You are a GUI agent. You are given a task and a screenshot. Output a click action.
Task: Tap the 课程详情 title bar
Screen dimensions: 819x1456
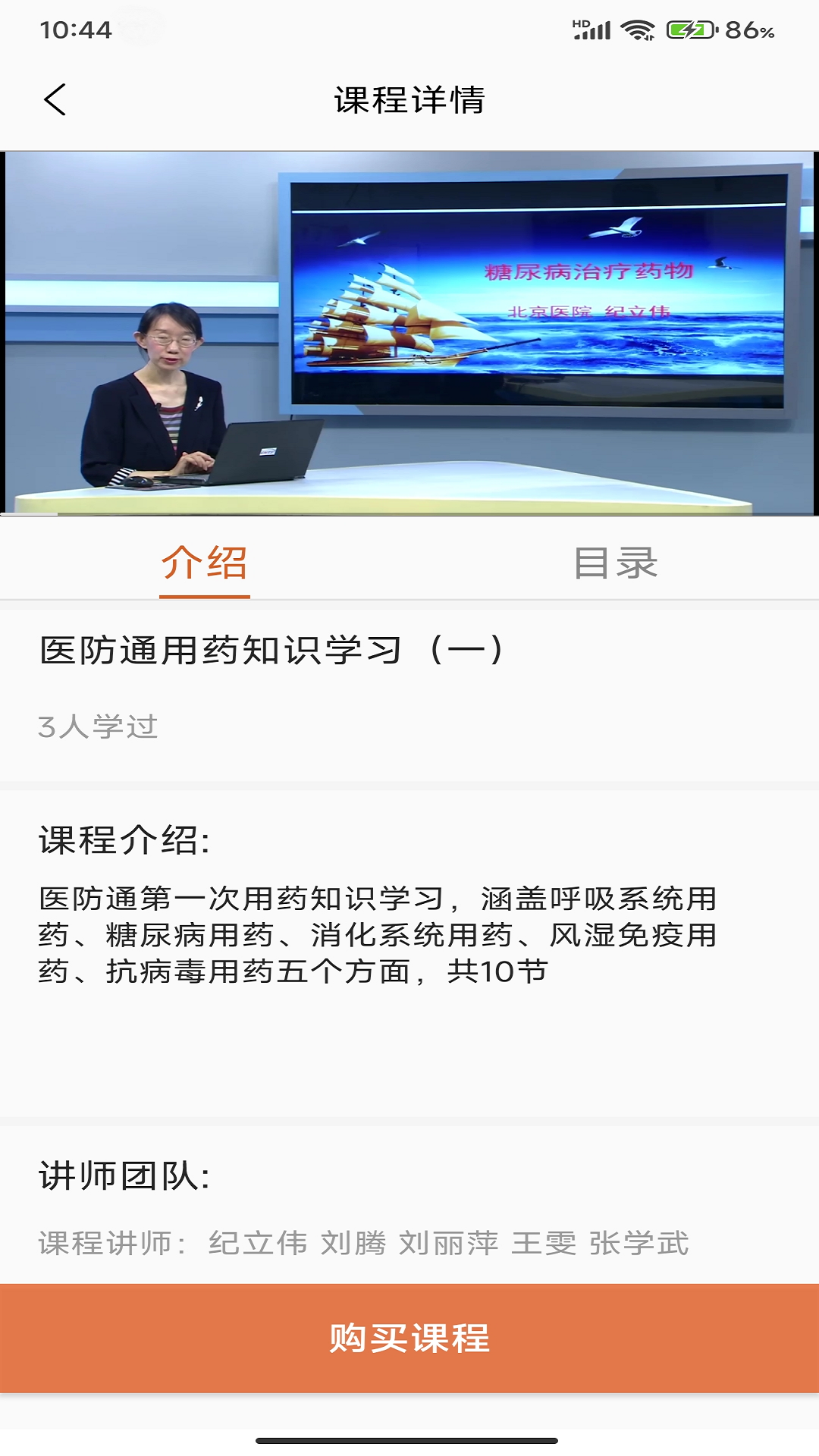click(x=409, y=99)
